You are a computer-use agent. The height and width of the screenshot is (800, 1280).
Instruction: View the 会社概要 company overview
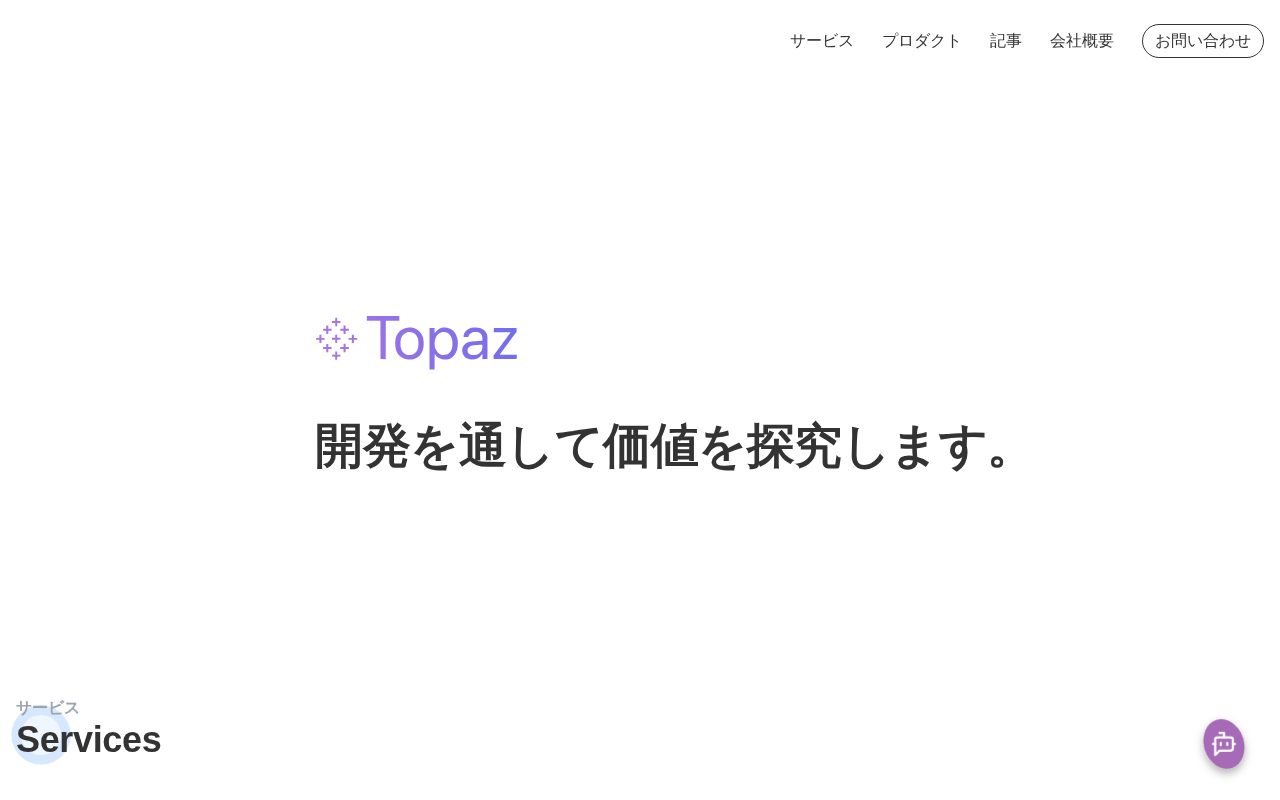coord(1081,41)
